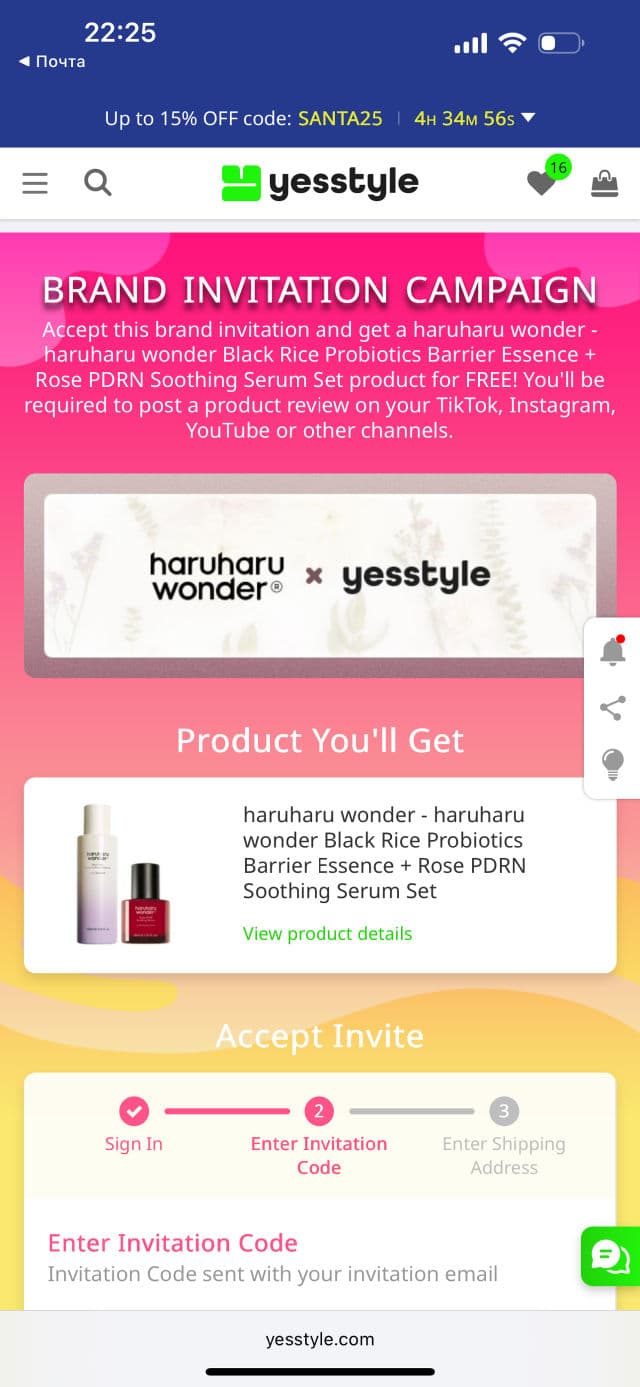Return to the Почта mail app
640x1387 pixels.
click(52, 62)
